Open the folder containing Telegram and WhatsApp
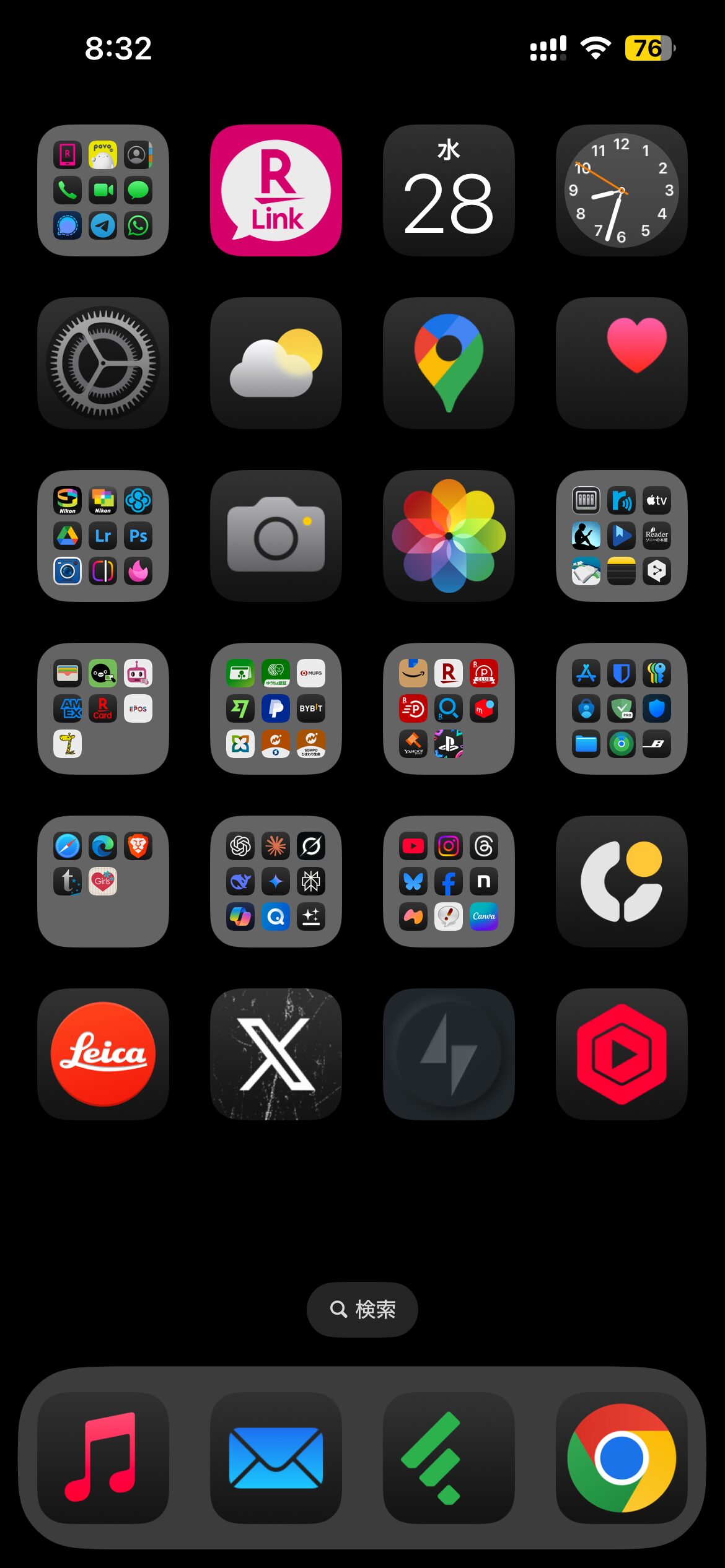 [103, 190]
